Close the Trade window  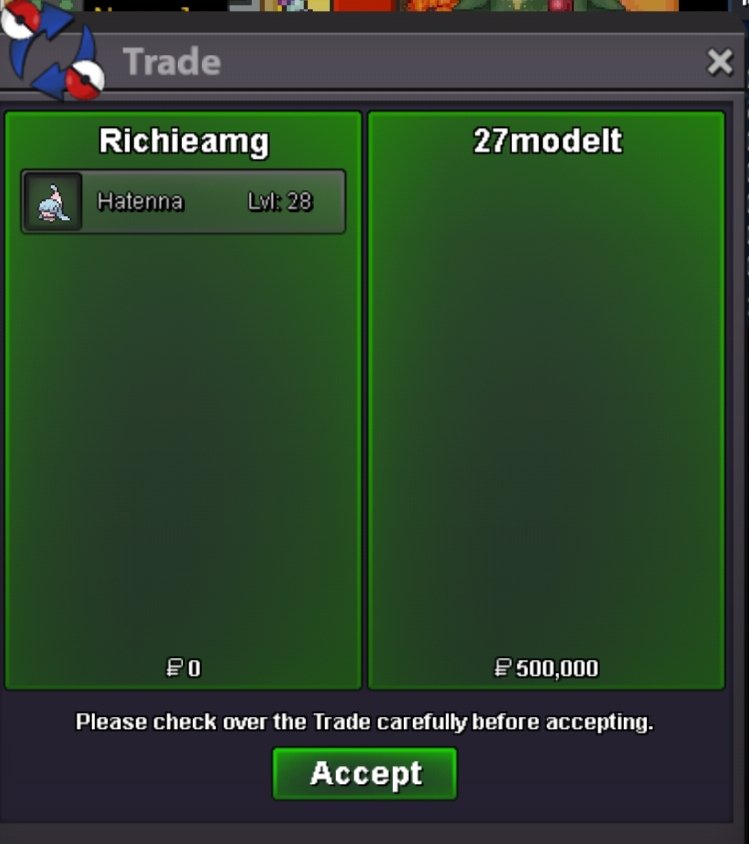[x=719, y=62]
